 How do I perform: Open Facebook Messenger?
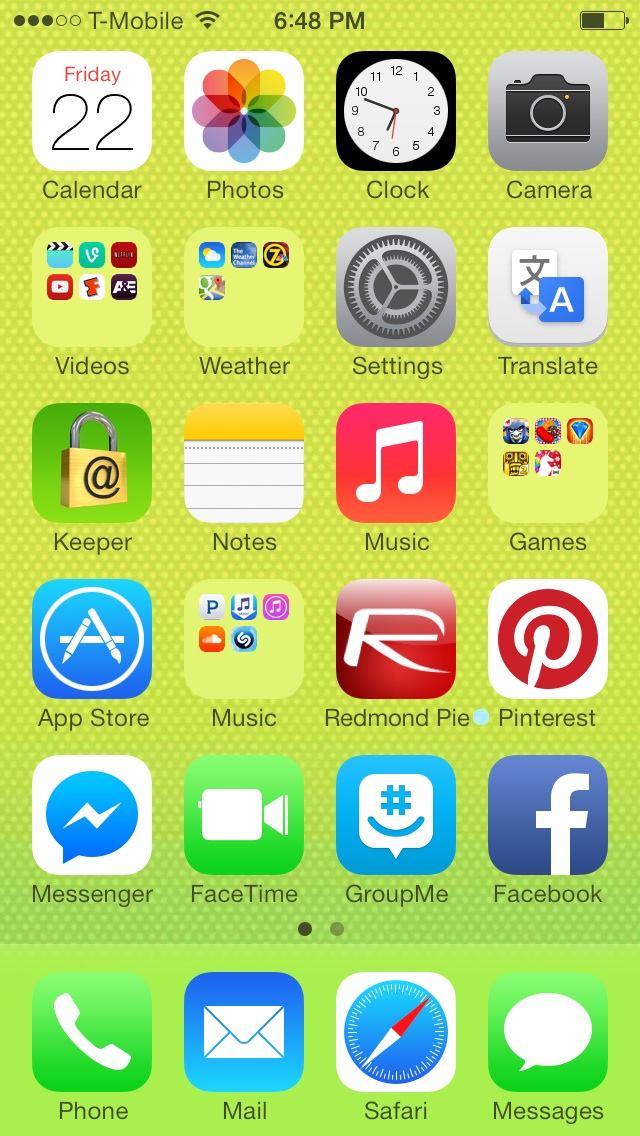(92, 815)
